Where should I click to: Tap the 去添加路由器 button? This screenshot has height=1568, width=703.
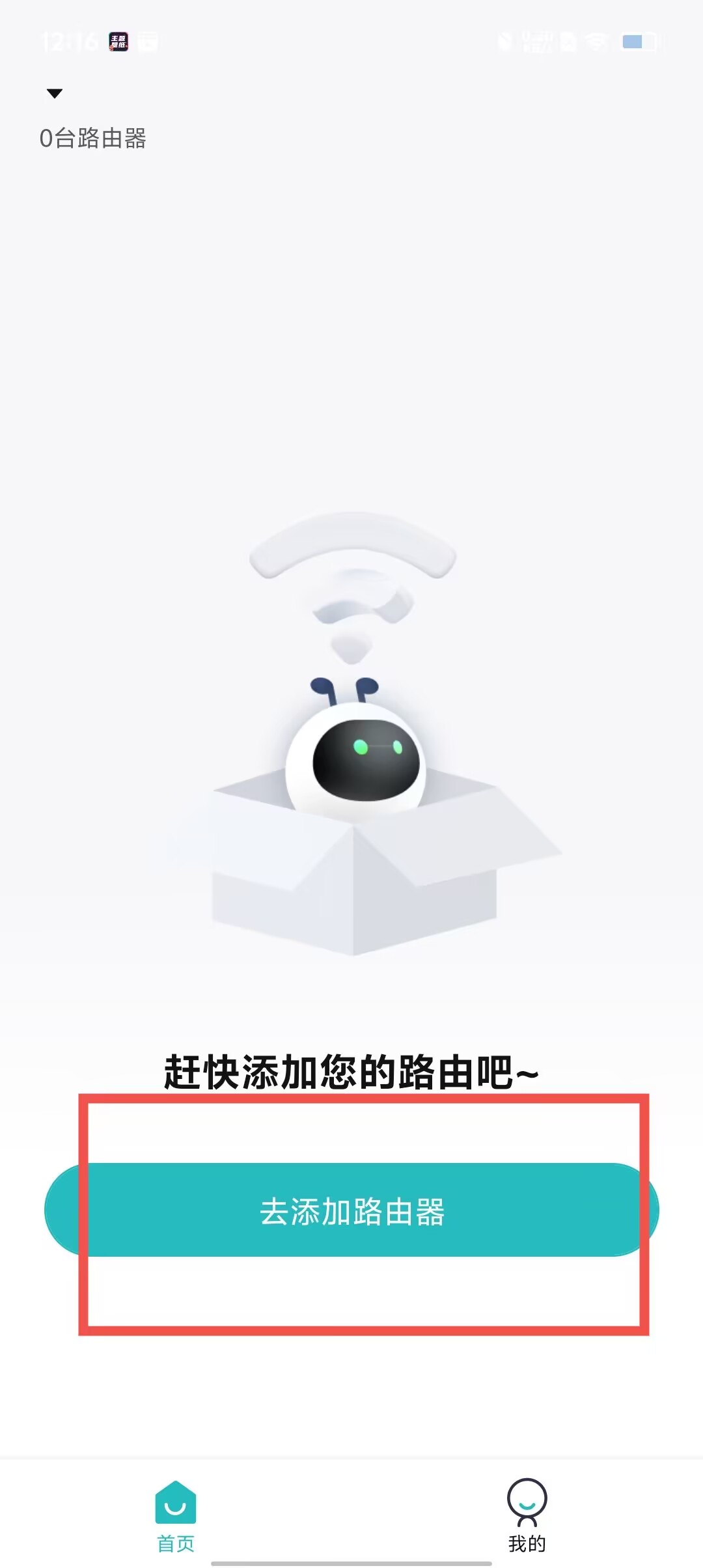(351, 1210)
